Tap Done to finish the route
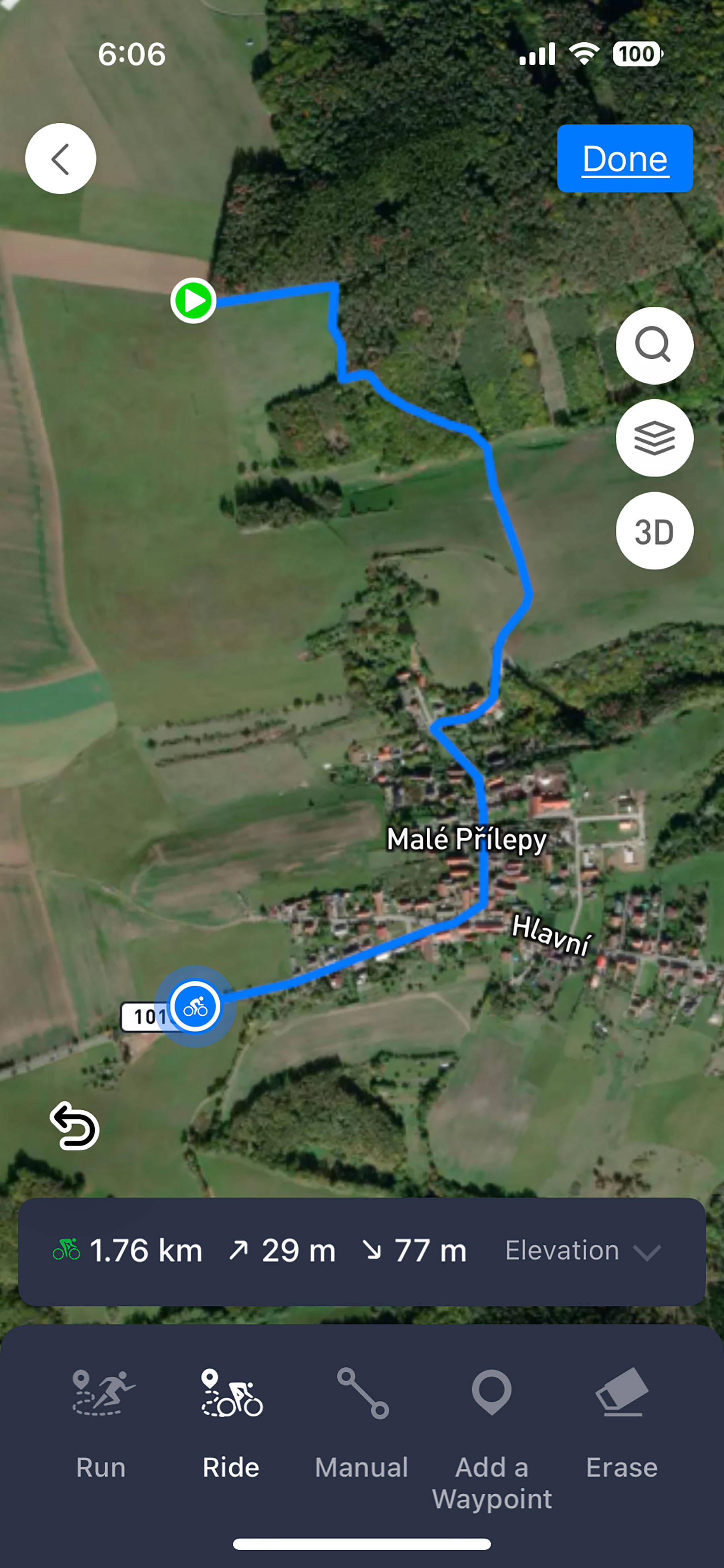 pyautogui.click(x=625, y=159)
